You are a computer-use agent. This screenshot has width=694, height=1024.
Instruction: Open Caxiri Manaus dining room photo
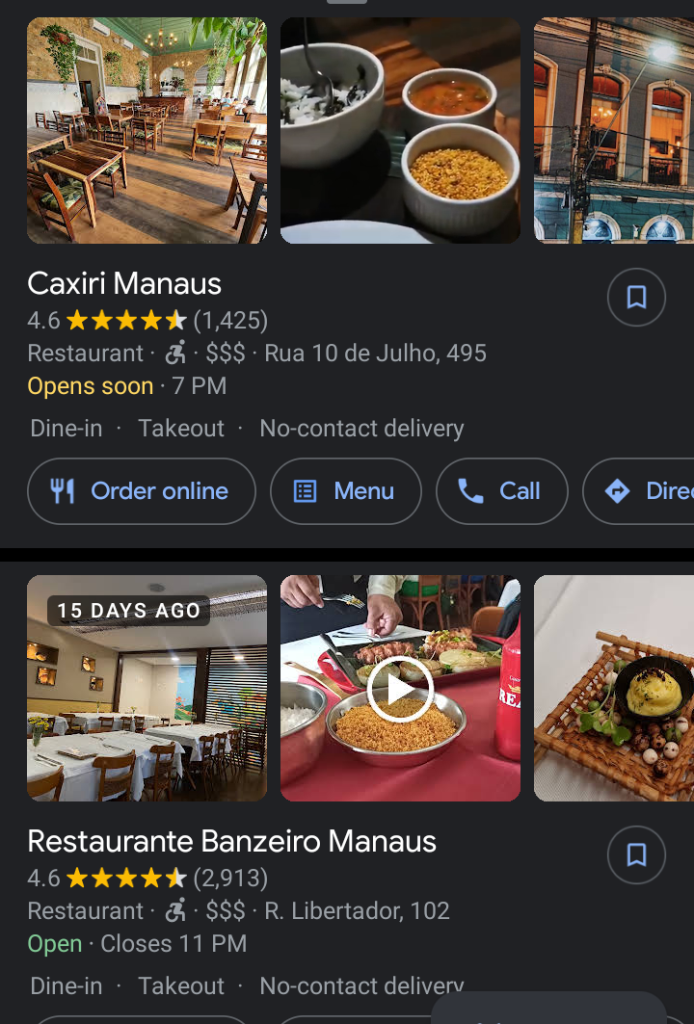(x=147, y=131)
